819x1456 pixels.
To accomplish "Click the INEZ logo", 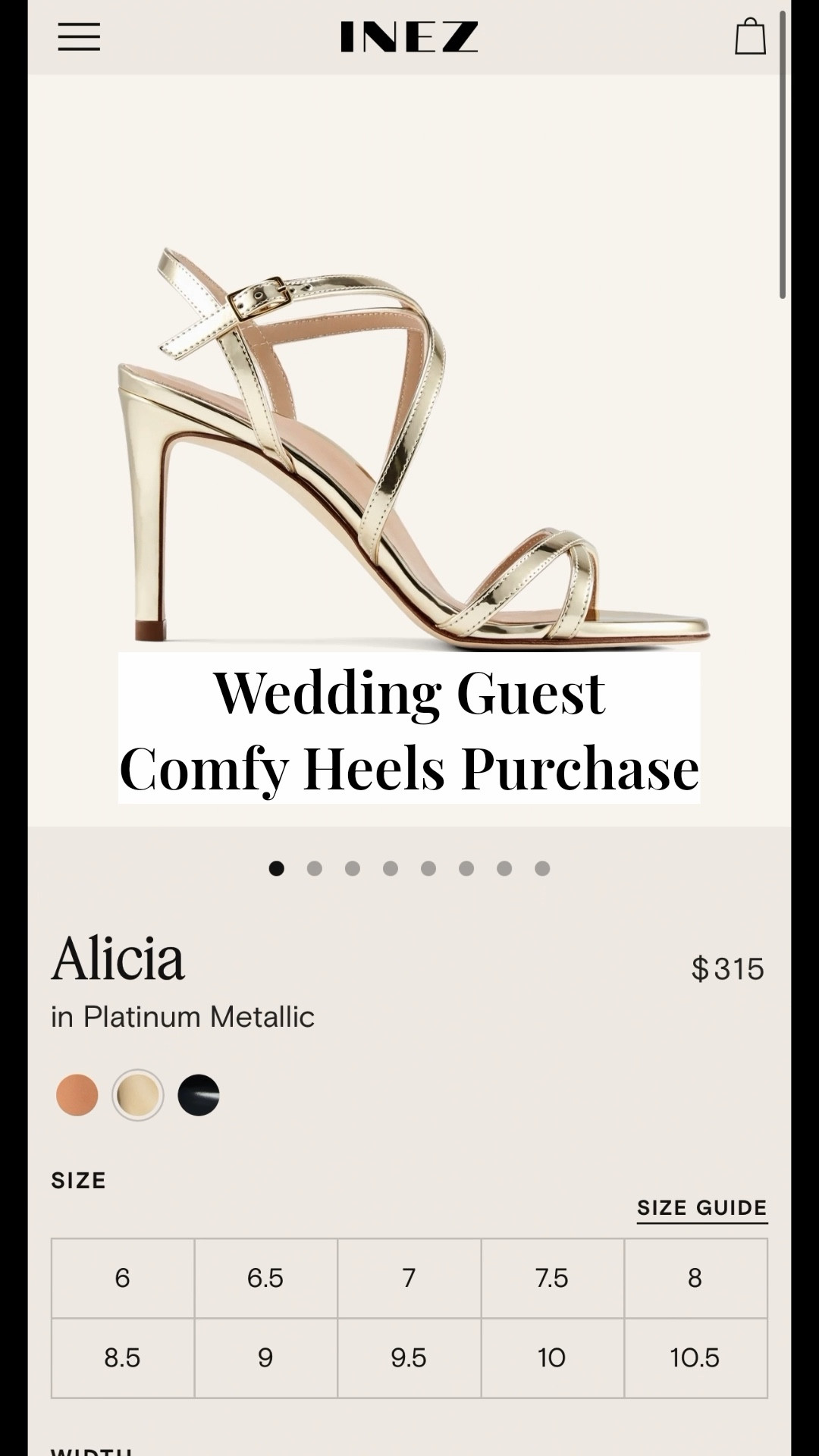I will [409, 36].
